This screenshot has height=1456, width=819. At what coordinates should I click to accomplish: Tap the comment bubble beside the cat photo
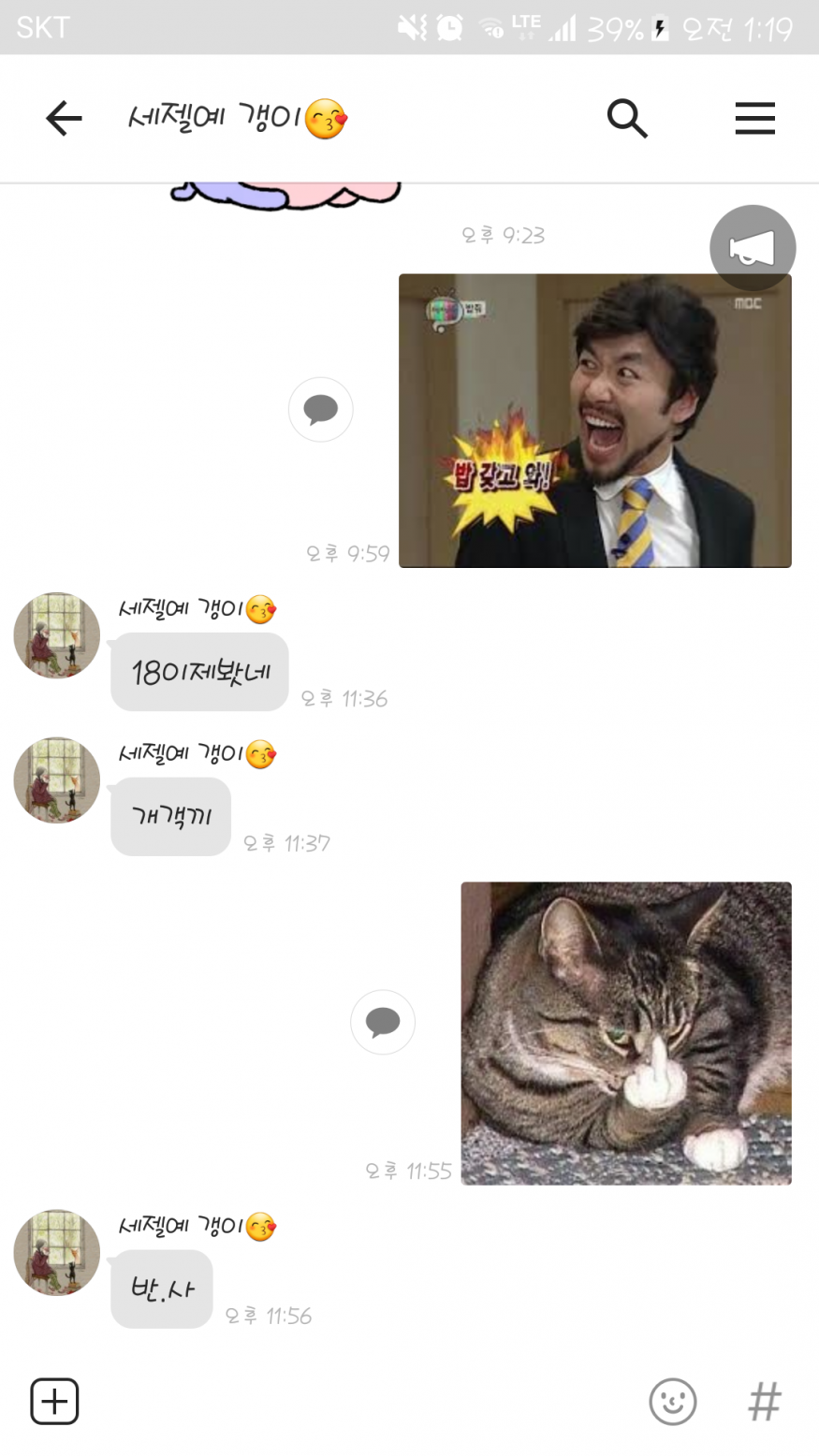(382, 1022)
